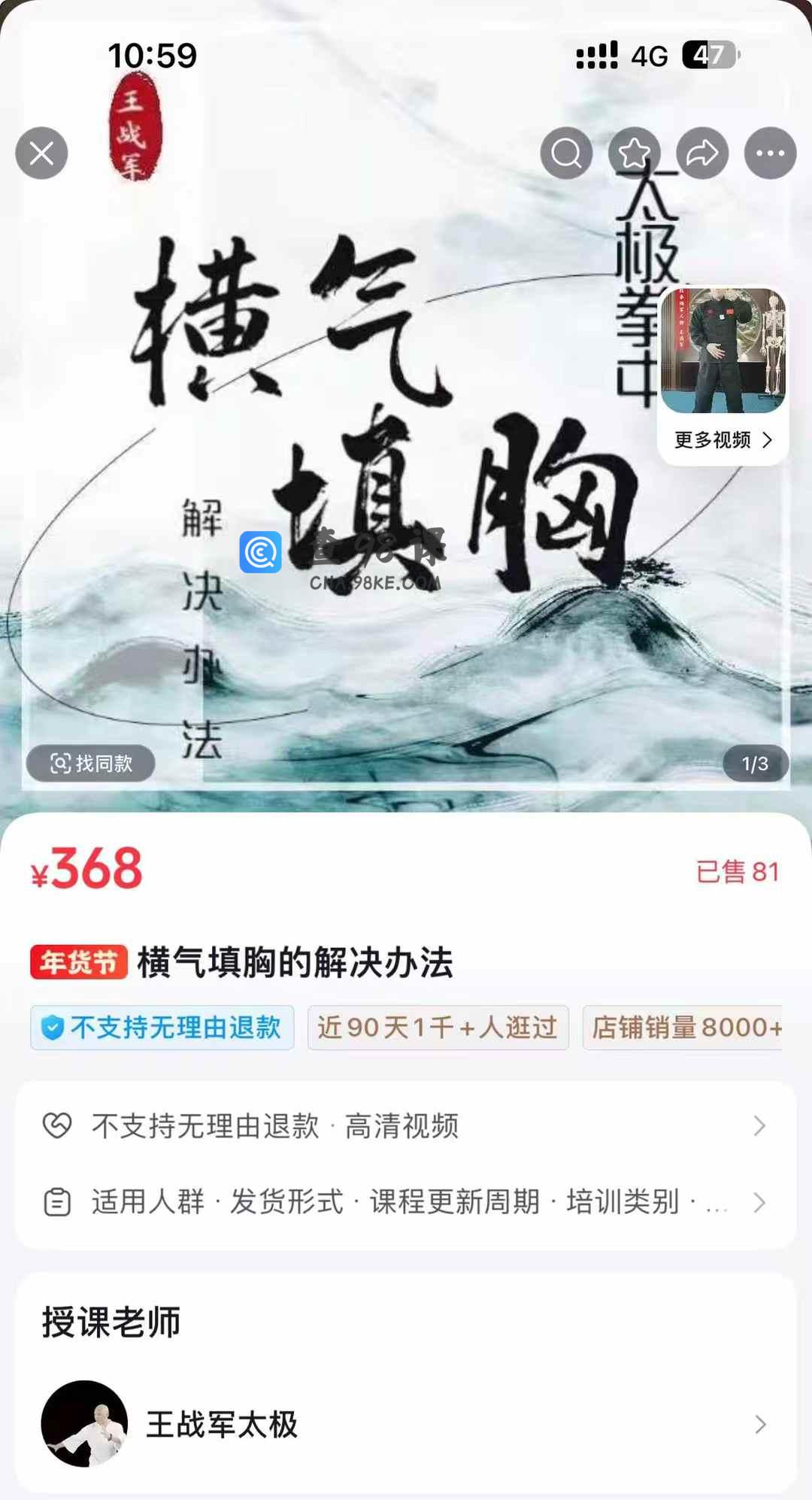Open the 不支持无理由退款 · 高清视频 row
812x1500 pixels.
point(406,1126)
